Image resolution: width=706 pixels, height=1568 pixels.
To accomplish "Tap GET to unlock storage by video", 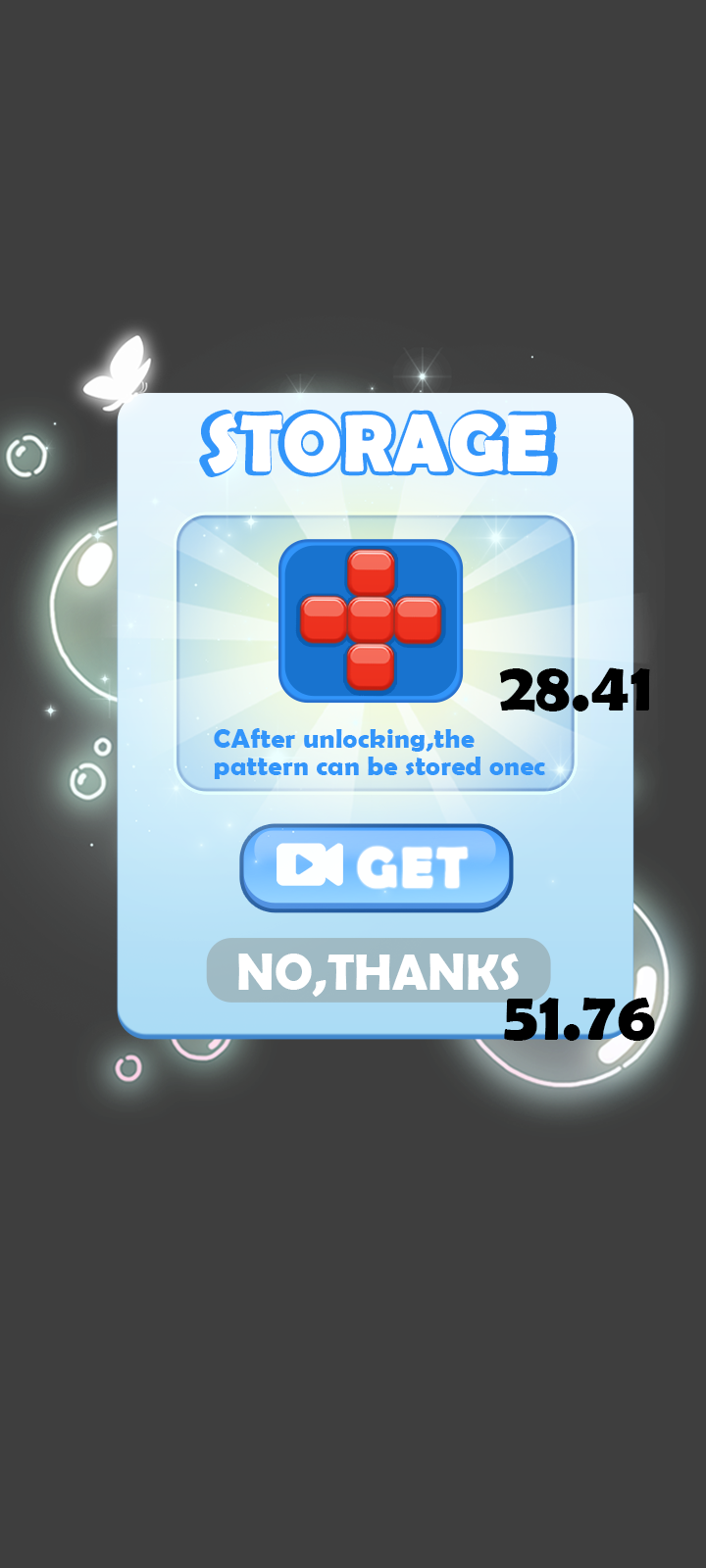I will point(376,867).
